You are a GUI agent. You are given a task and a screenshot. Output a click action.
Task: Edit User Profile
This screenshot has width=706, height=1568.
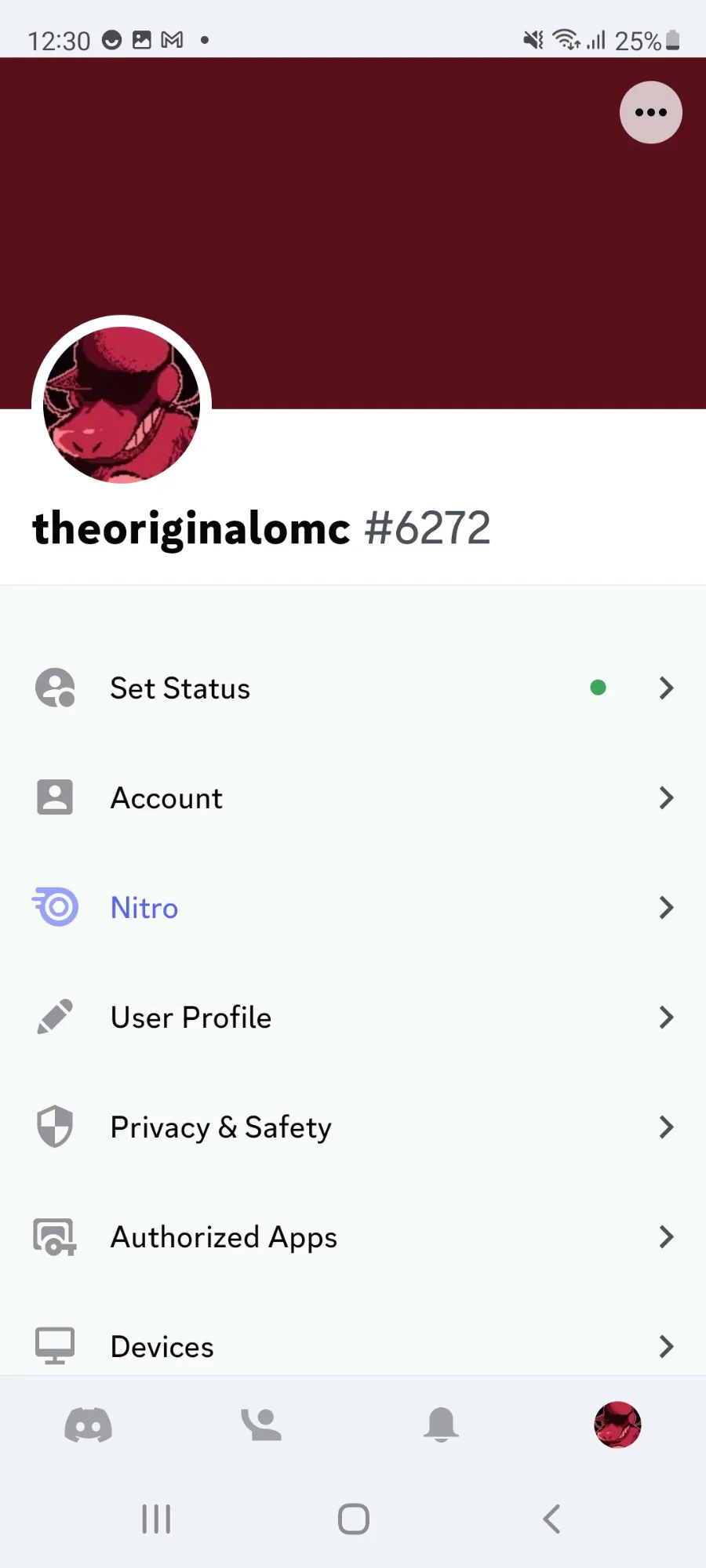point(353,1018)
